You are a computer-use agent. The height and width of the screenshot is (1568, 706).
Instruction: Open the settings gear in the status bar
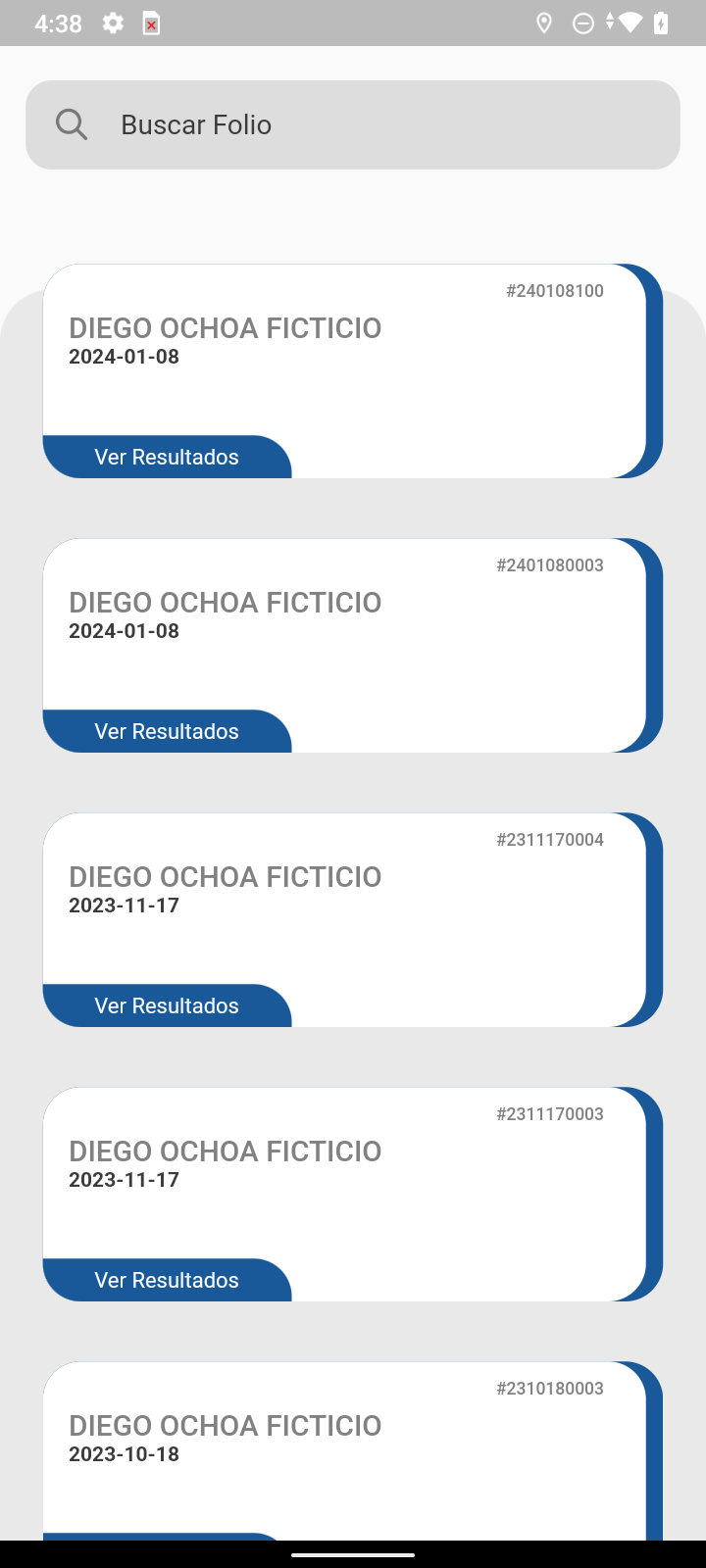(x=113, y=23)
